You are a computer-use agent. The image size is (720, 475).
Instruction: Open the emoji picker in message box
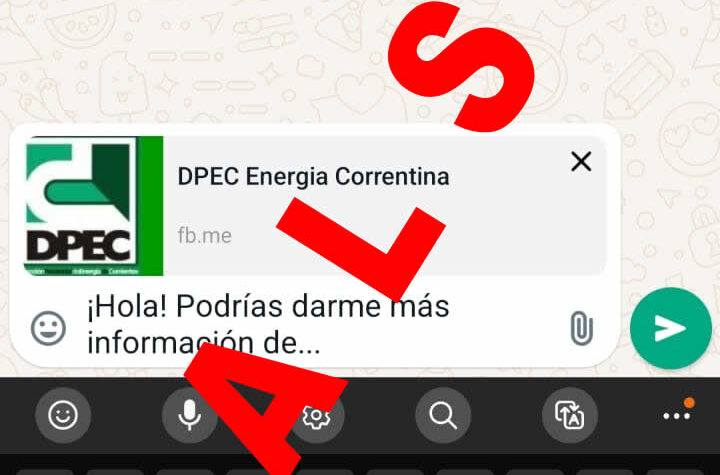tap(48, 328)
